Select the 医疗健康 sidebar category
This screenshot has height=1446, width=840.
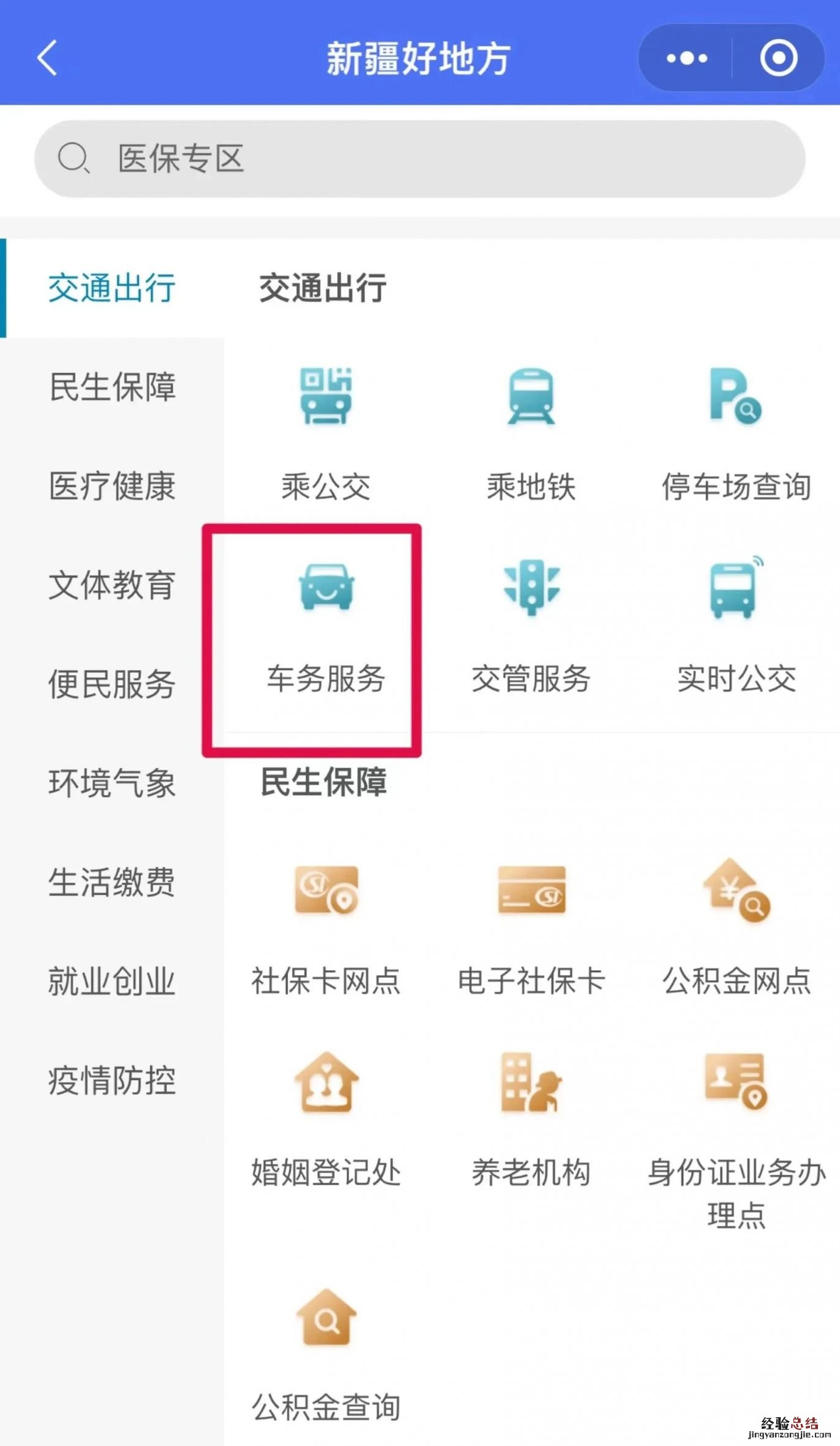click(112, 486)
